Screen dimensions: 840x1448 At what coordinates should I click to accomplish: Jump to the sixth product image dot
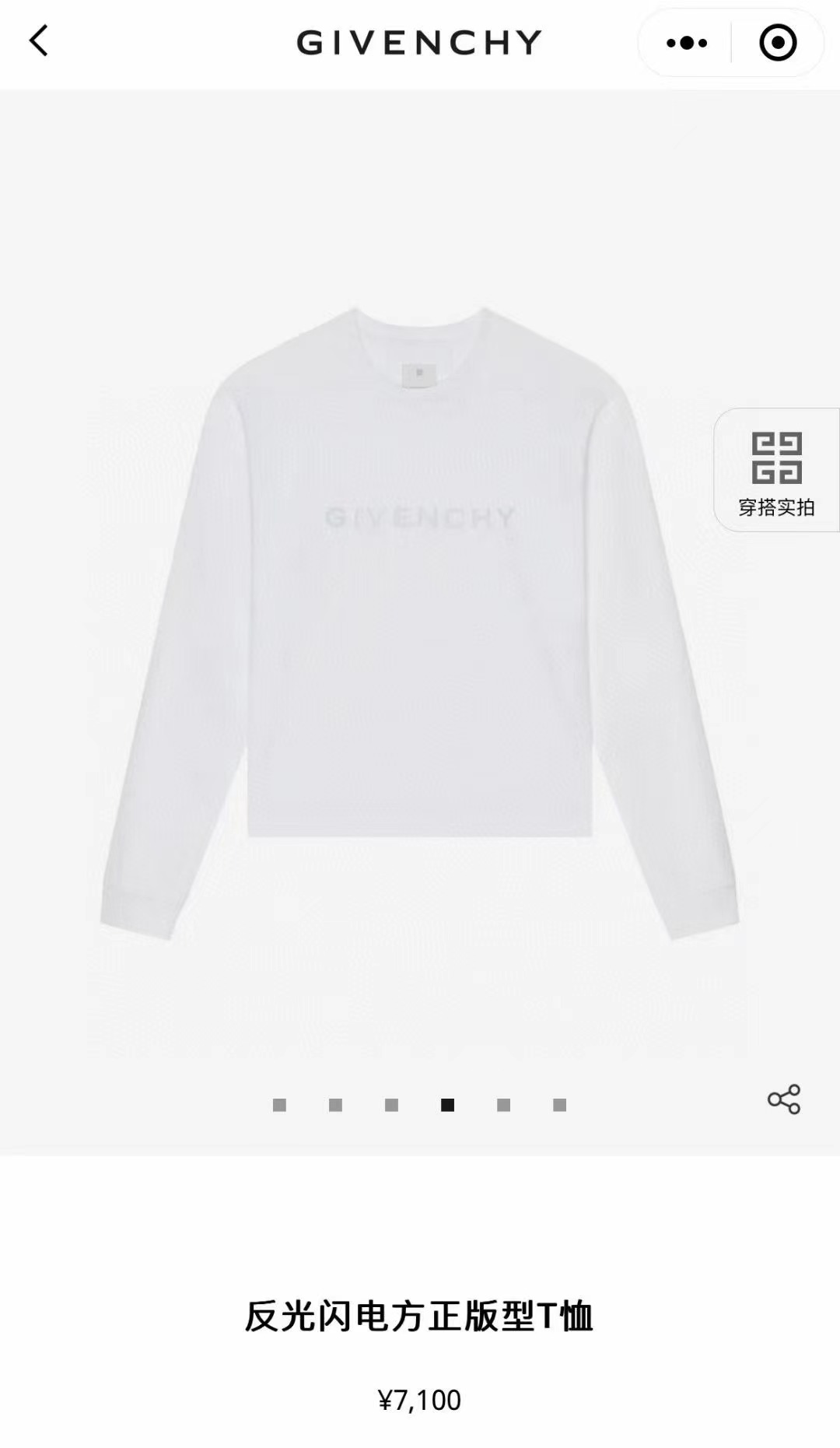[x=560, y=1105]
